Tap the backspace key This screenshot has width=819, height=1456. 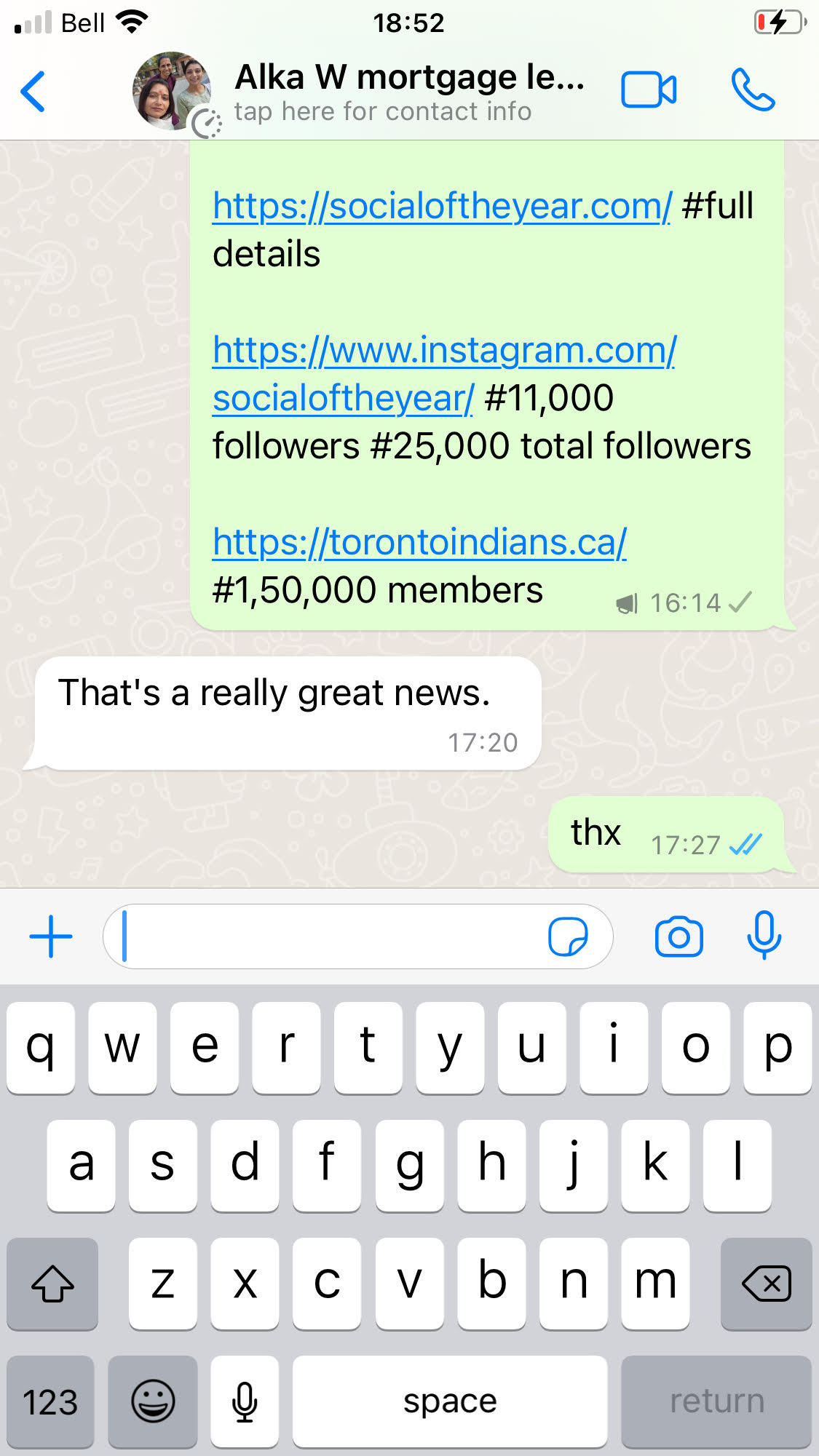(766, 1284)
